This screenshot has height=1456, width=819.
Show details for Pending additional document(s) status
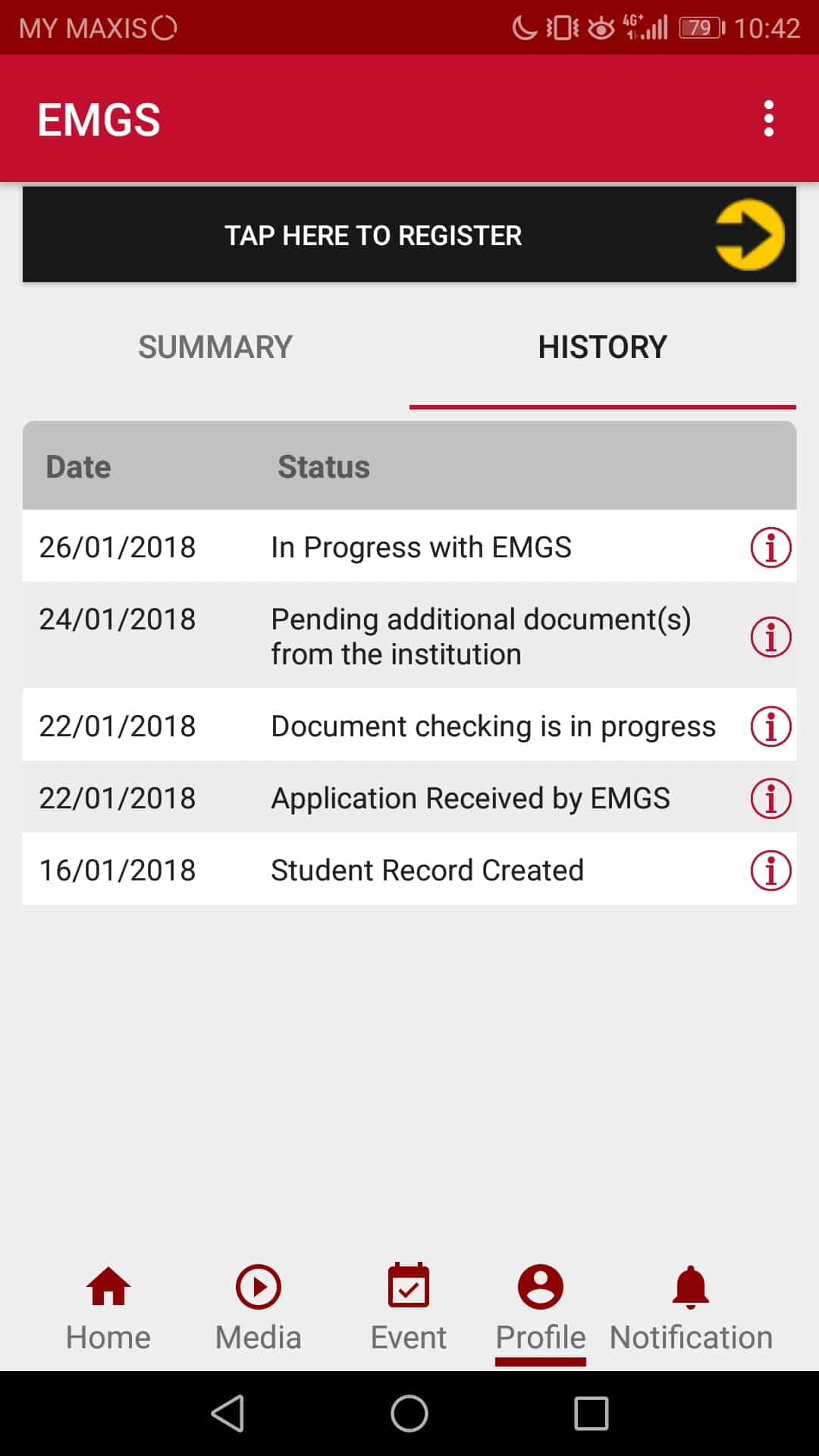(x=770, y=637)
